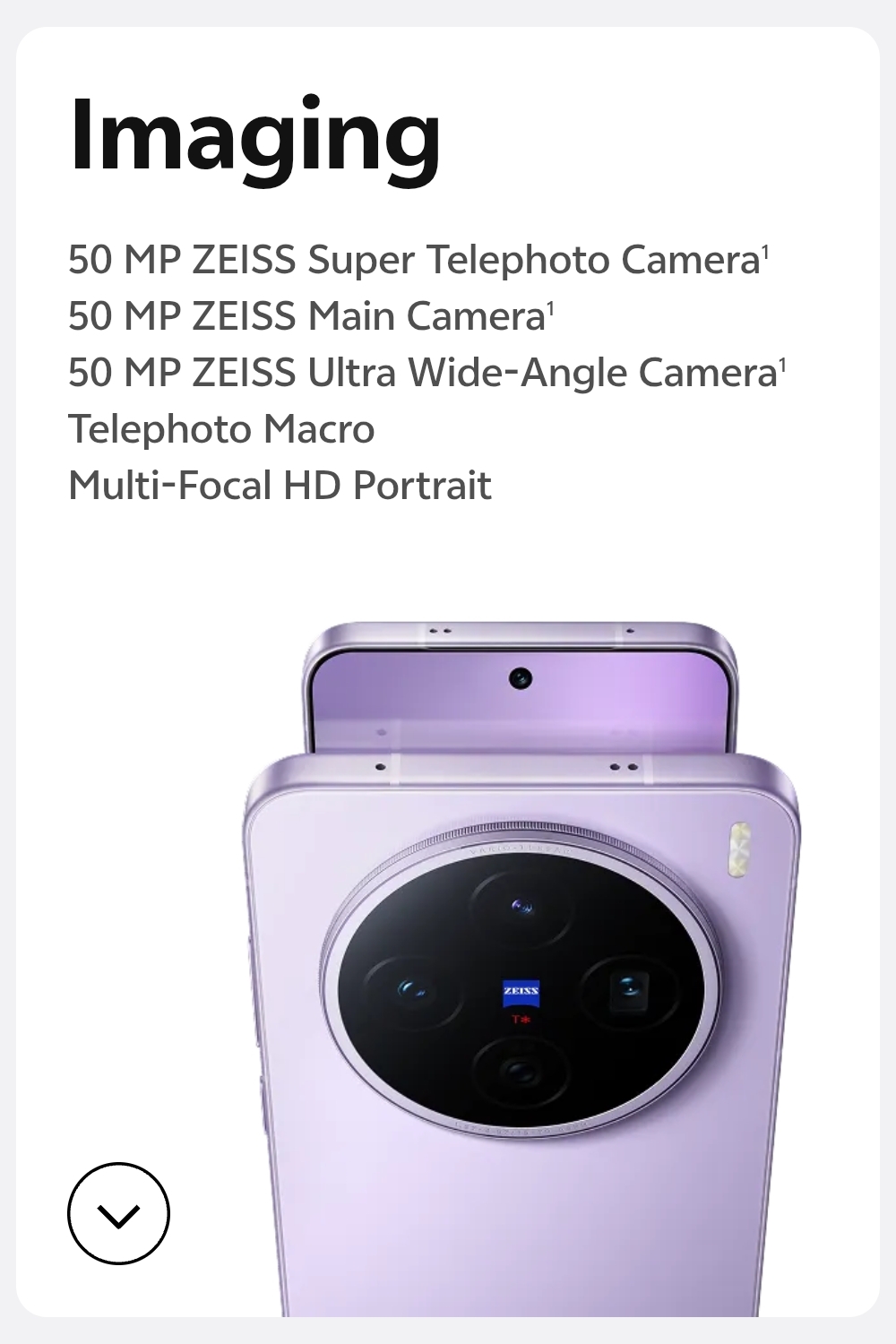Expand the Imaging card with the down chevron

coord(118,1213)
